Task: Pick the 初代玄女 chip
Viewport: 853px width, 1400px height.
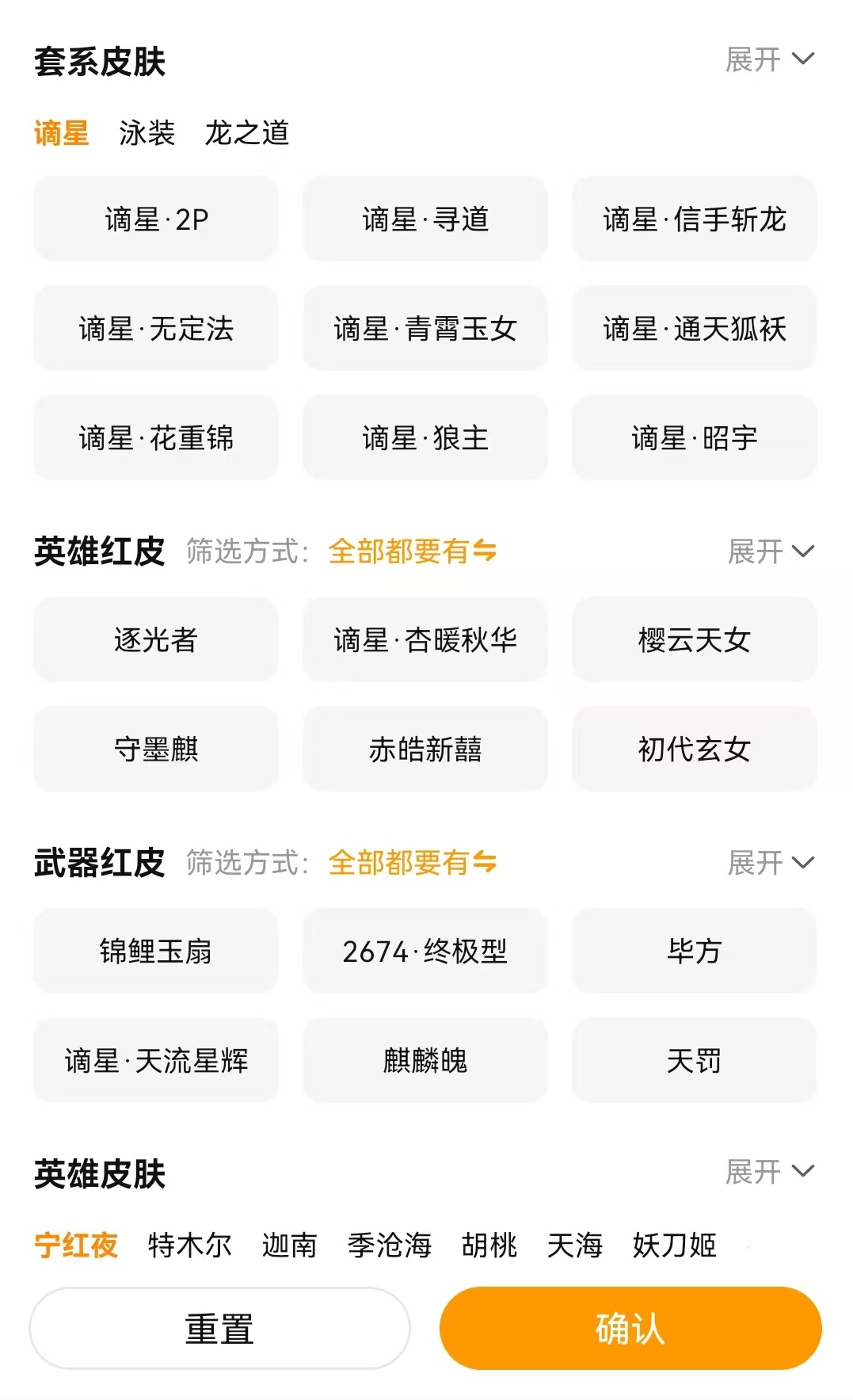Action: coord(694,750)
